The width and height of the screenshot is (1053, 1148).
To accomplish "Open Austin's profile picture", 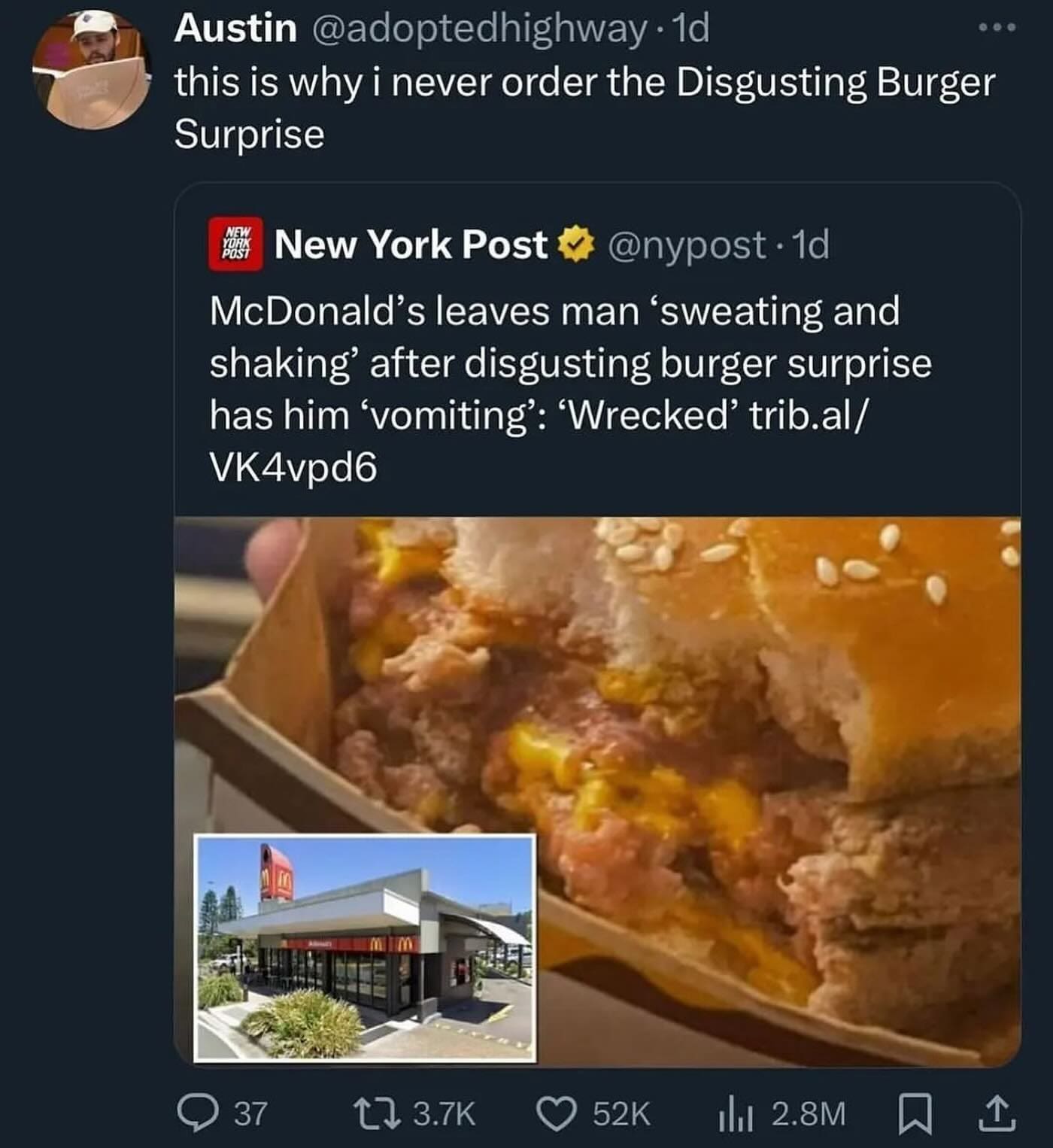I will tap(91, 68).
